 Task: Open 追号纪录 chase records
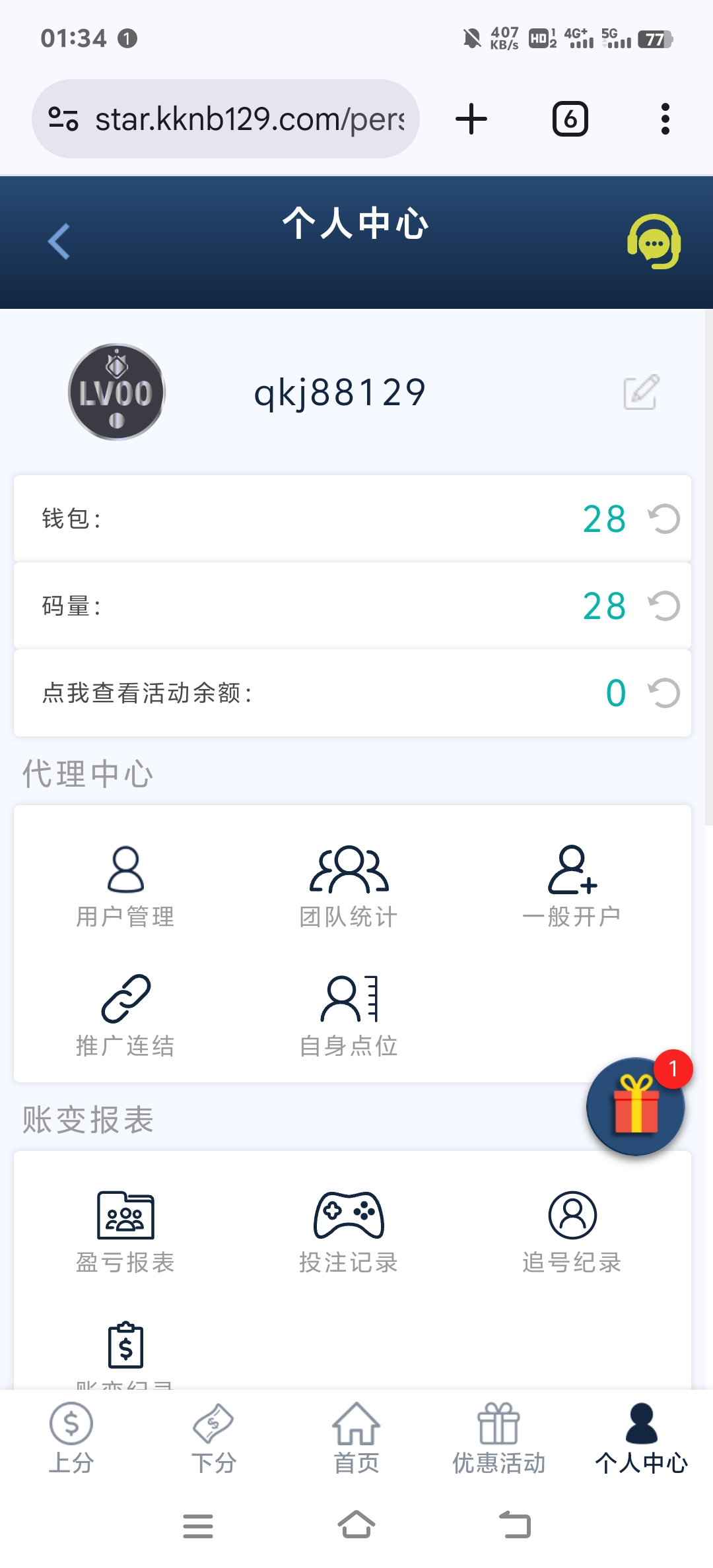point(572,1232)
